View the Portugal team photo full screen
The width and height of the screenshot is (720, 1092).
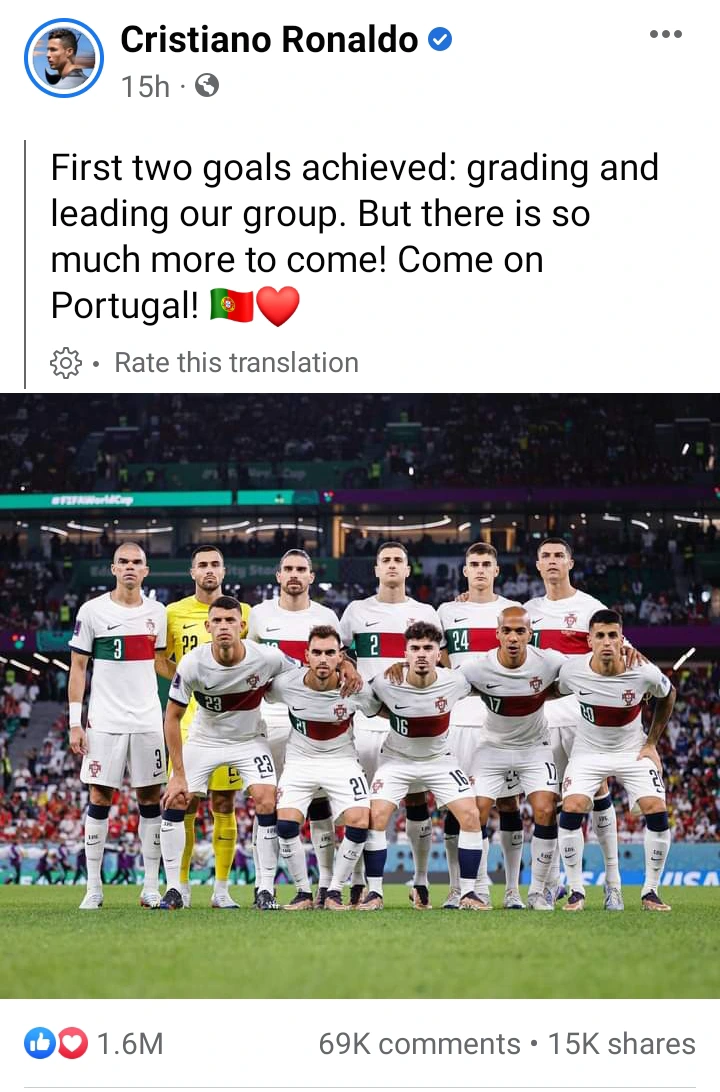(x=360, y=695)
